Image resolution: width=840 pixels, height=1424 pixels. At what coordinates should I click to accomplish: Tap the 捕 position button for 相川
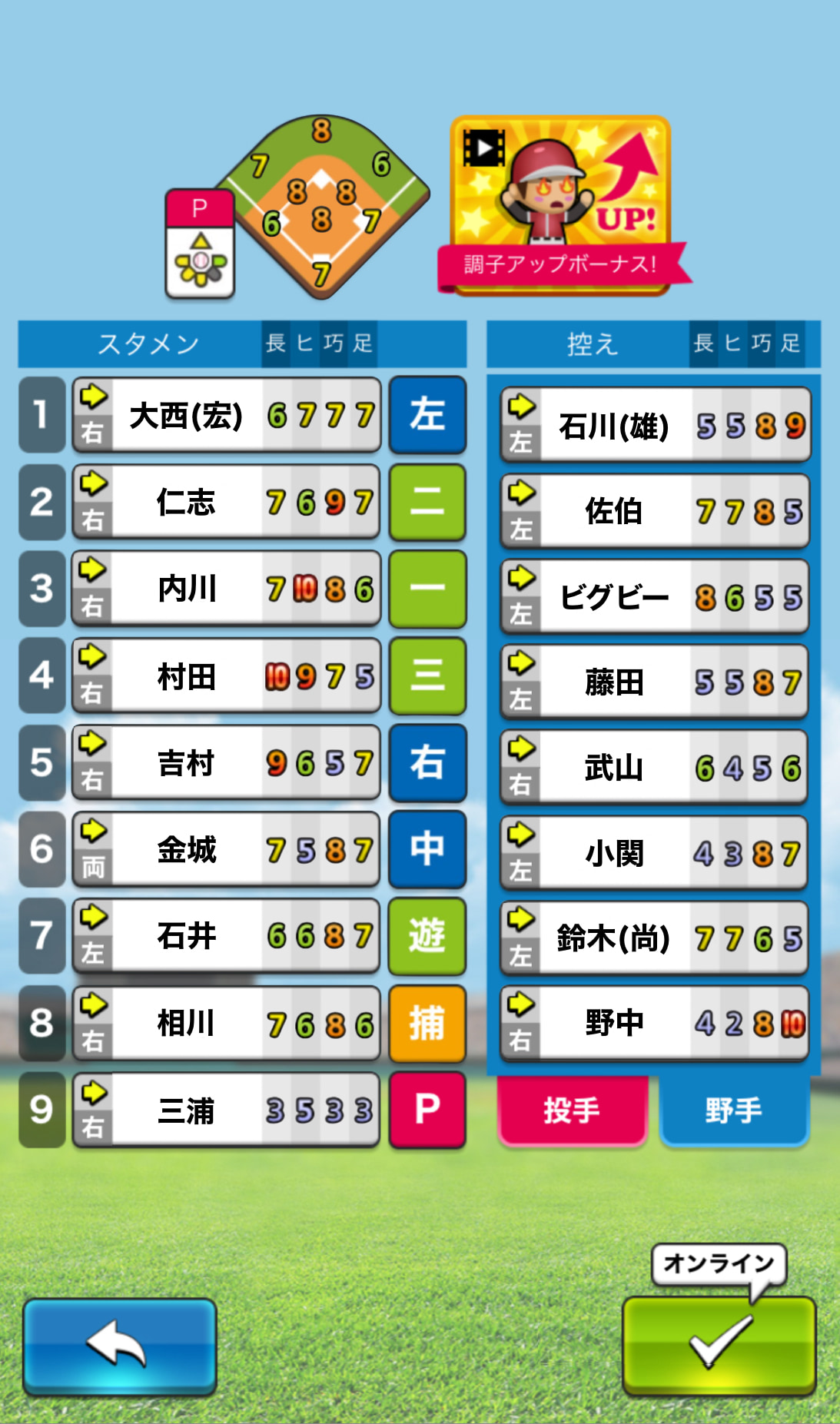click(x=427, y=1023)
